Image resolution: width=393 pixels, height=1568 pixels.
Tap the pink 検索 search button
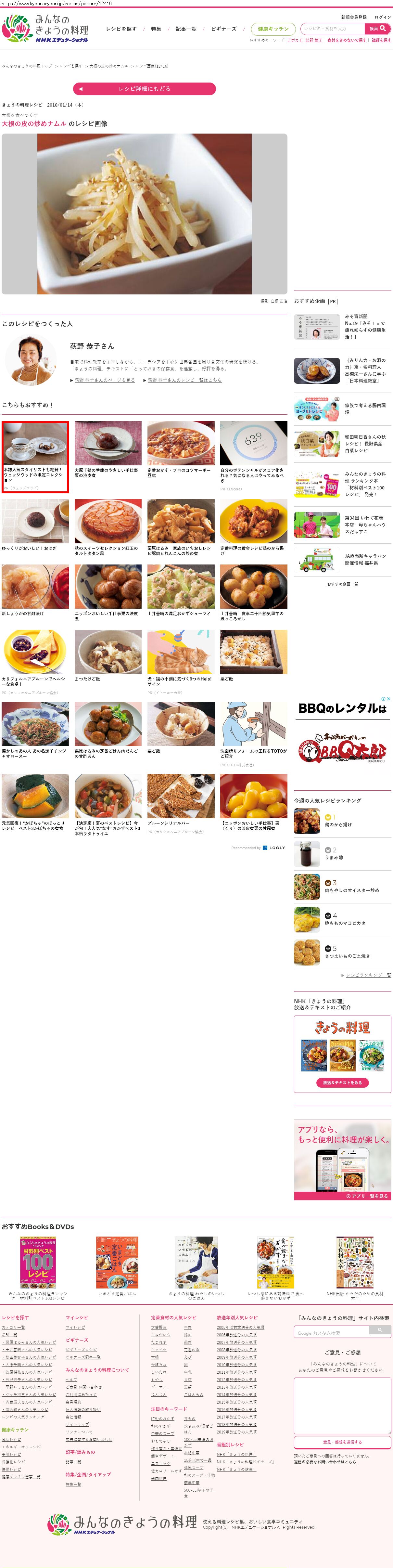click(x=378, y=29)
